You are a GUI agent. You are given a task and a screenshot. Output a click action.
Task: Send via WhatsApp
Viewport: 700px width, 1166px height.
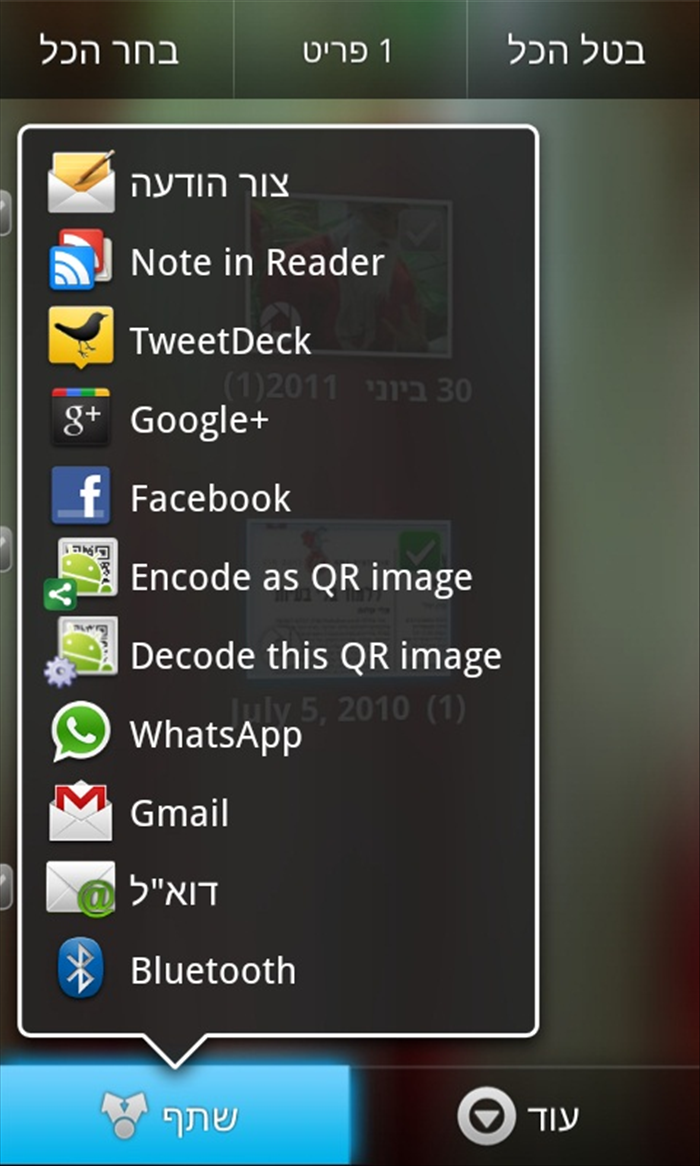pyautogui.click(x=277, y=734)
